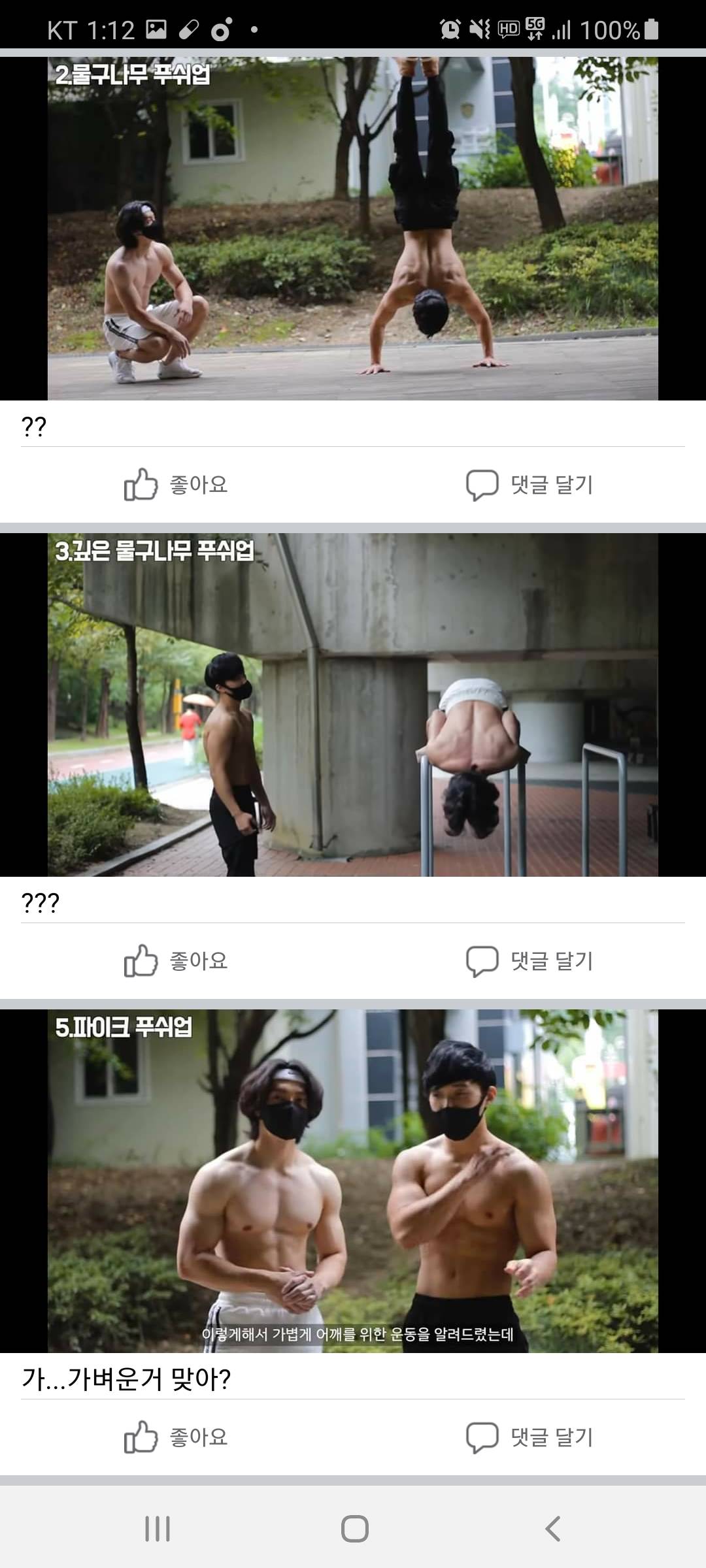The image size is (706, 1568).
Task: Go back using the system back button
Action: 552,1529
